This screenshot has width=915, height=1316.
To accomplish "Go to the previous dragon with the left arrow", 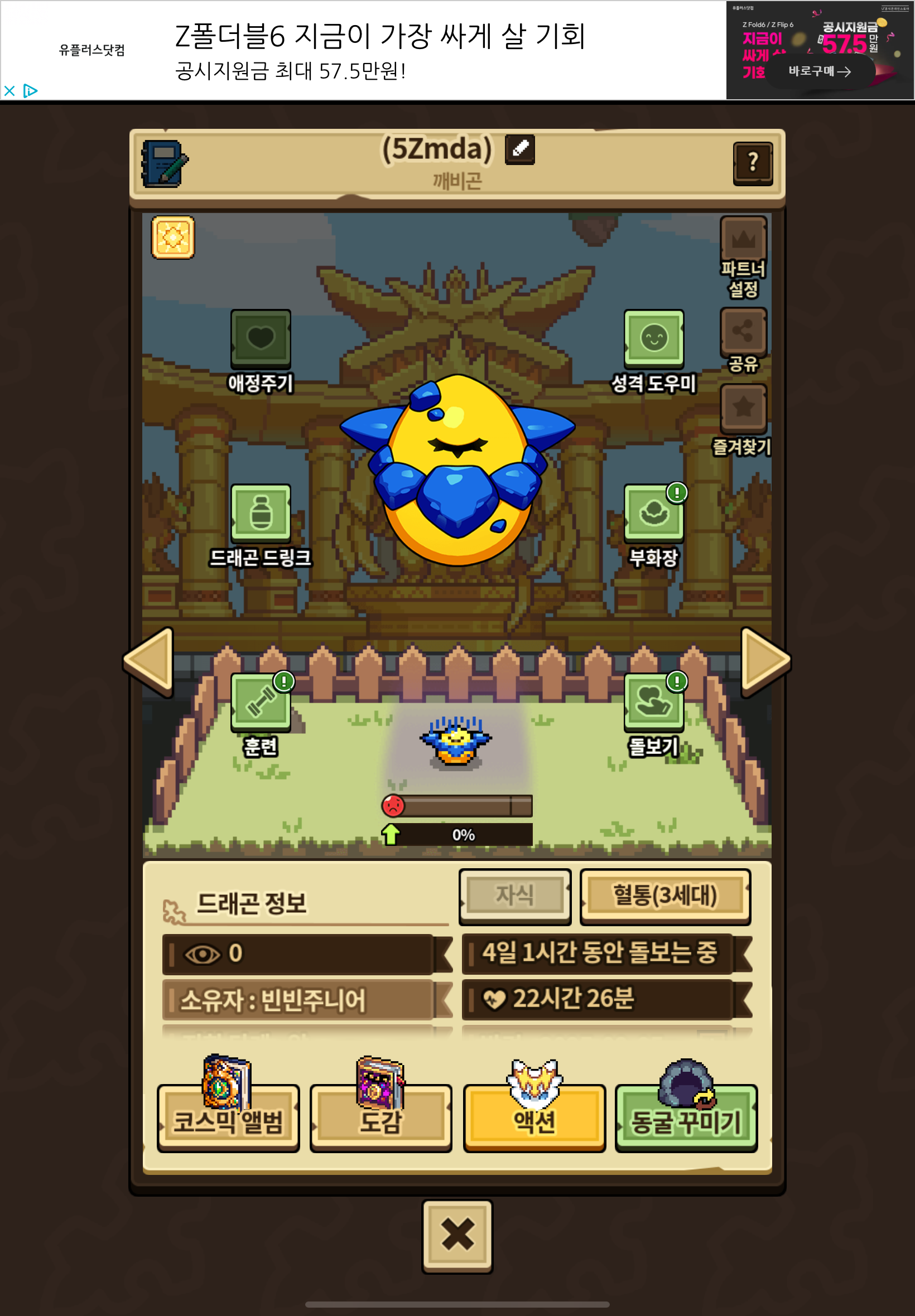I will point(150,662).
